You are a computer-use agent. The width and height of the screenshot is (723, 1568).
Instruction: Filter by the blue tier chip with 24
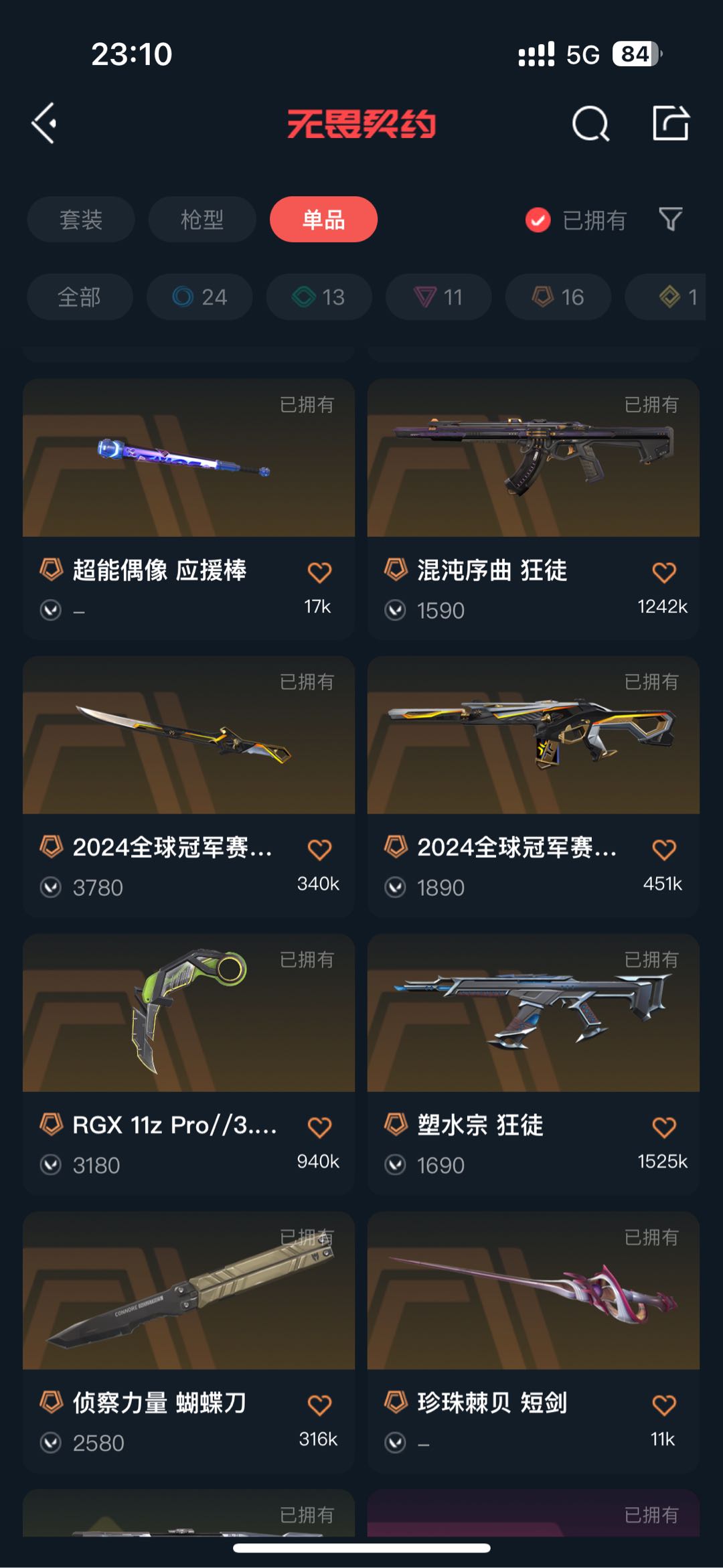[199, 297]
